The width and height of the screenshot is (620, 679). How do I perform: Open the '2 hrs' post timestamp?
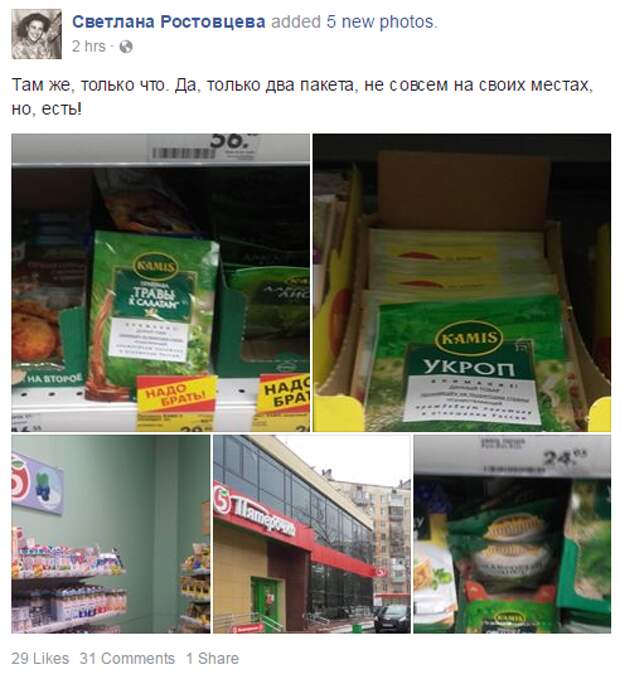[88, 46]
